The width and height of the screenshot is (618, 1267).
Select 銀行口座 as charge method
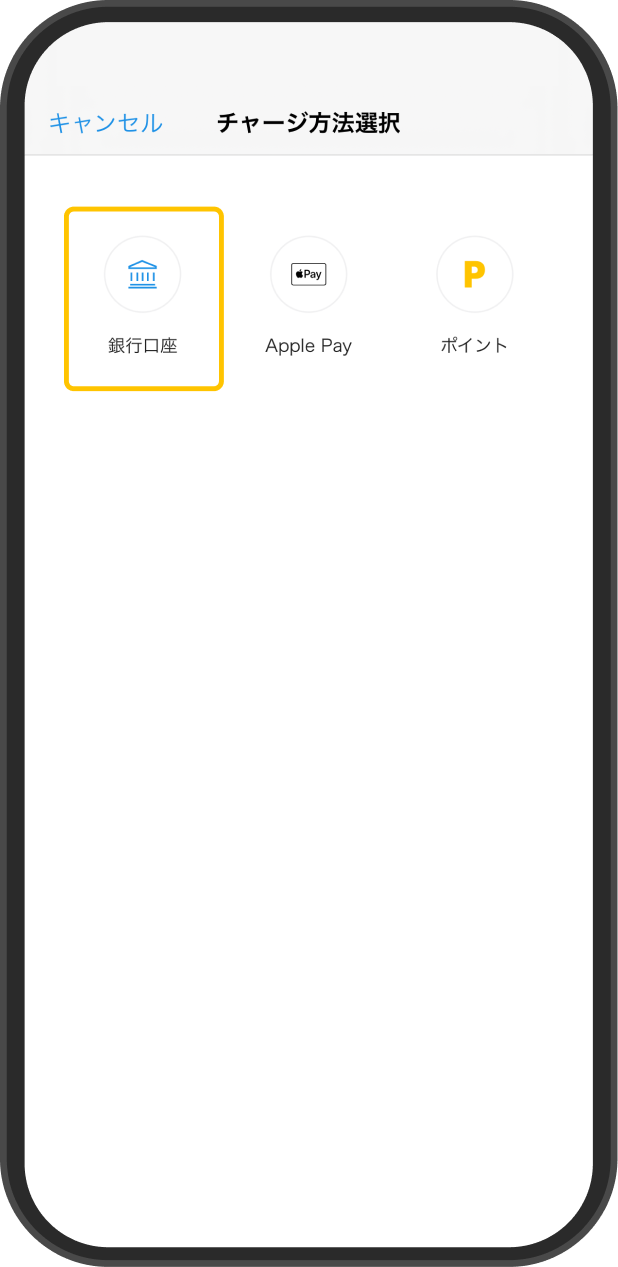(x=143, y=298)
